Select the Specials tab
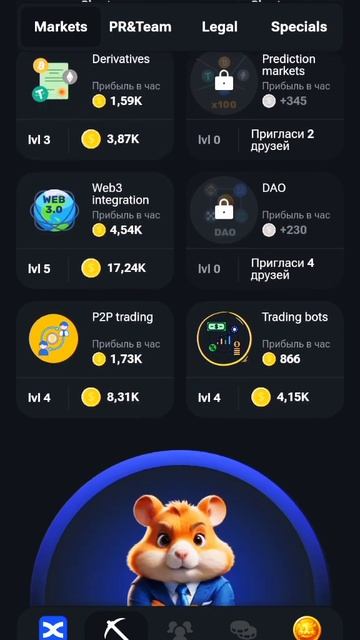Image resolution: width=360 pixels, height=640 pixels. click(x=299, y=27)
